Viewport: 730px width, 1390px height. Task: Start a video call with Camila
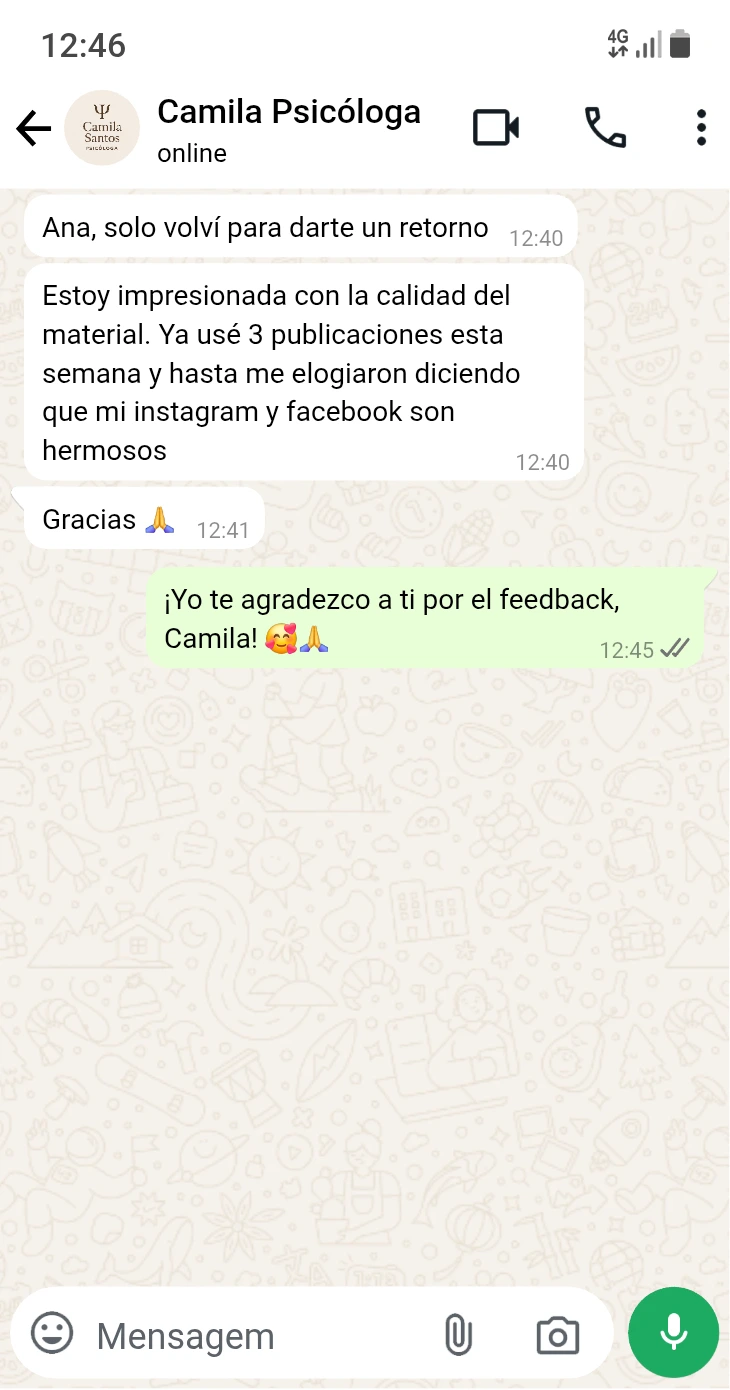(495, 128)
